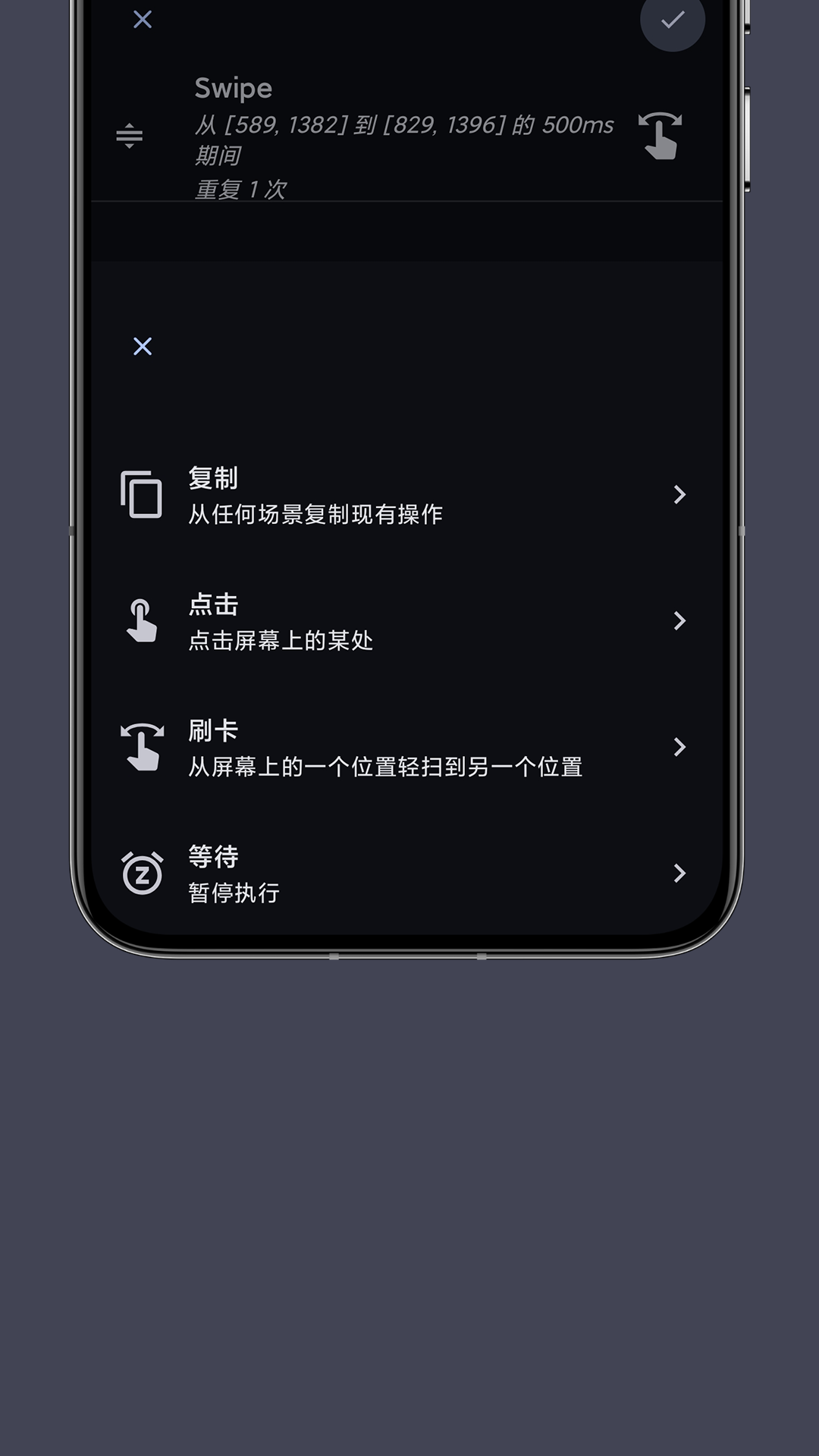
Task: Expand the 点击 option with its chevron
Action: pyautogui.click(x=680, y=621)
